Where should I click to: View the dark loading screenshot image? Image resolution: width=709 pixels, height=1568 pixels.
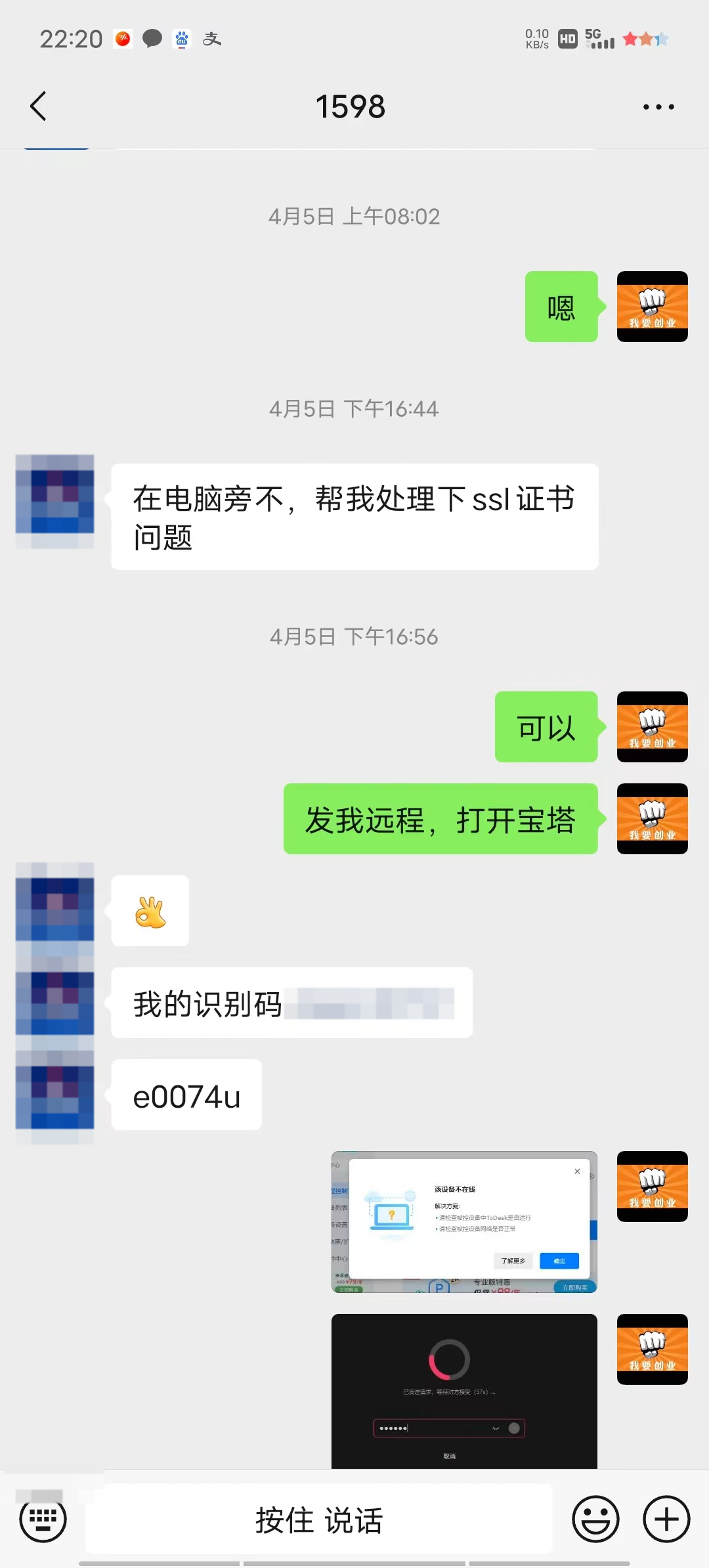click(x=464, y=1391)
